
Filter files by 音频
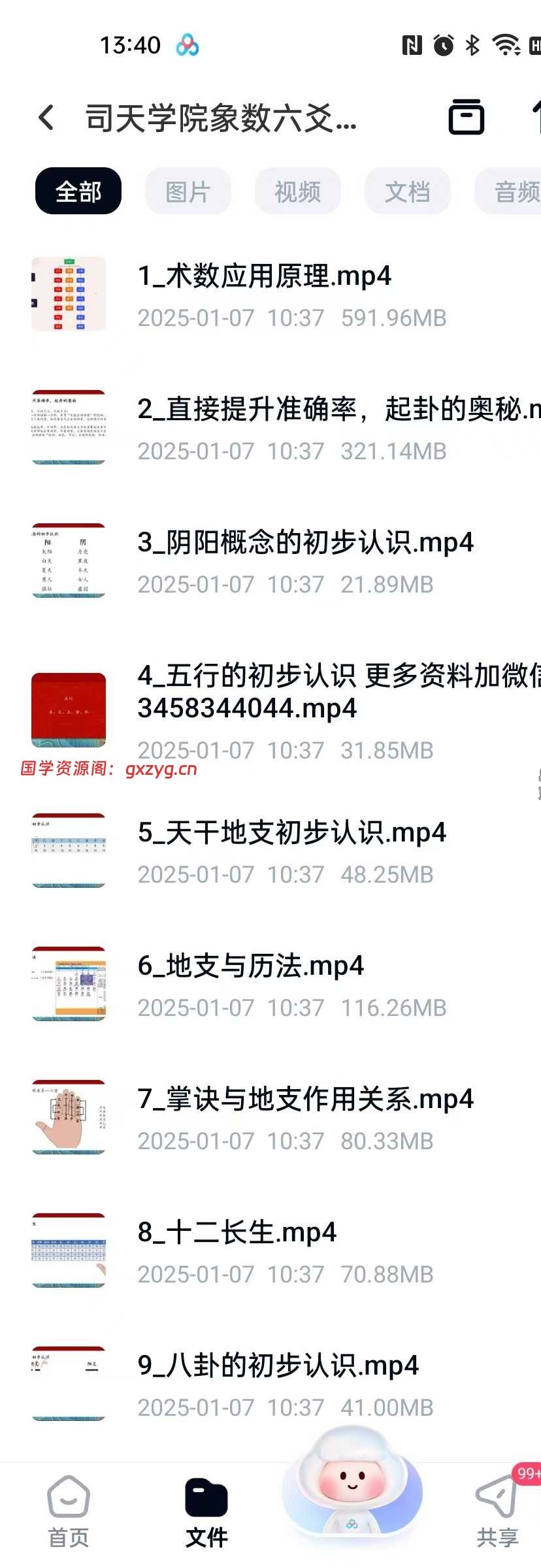(513, 191)
